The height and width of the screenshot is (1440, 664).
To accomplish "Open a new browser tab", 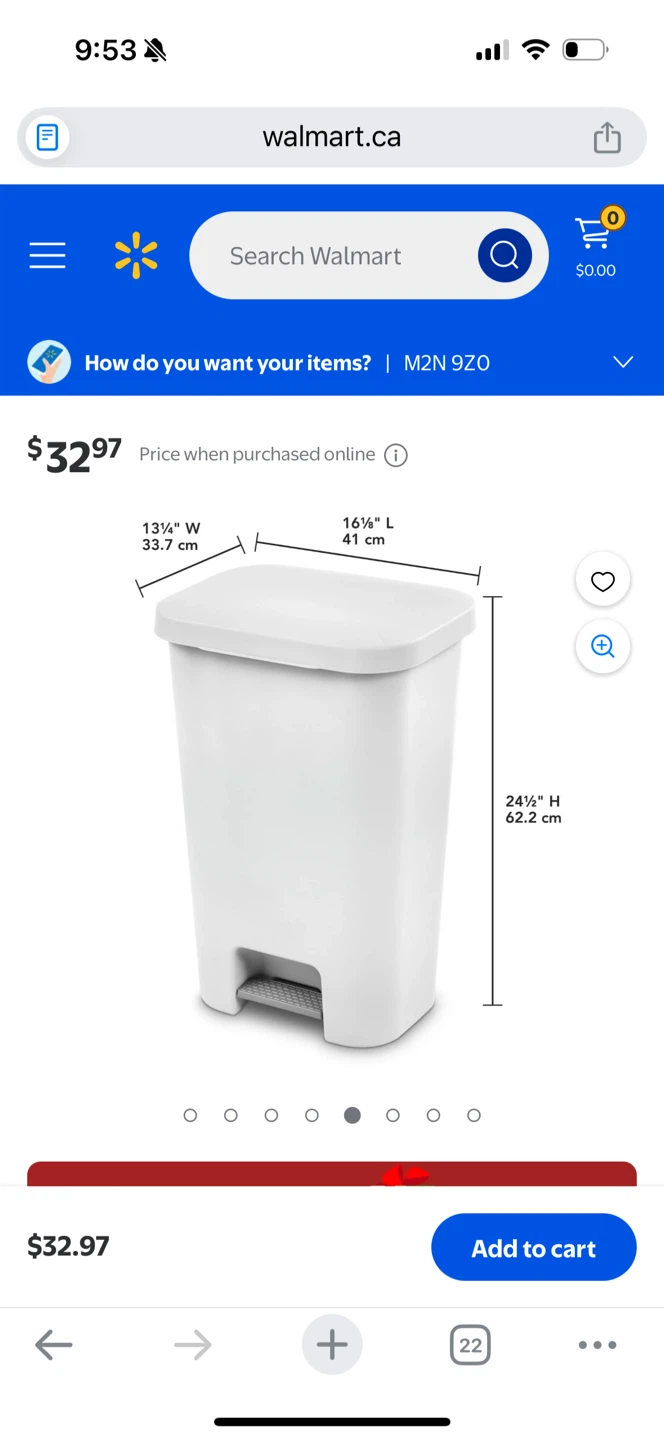I will click(332, 1345).
